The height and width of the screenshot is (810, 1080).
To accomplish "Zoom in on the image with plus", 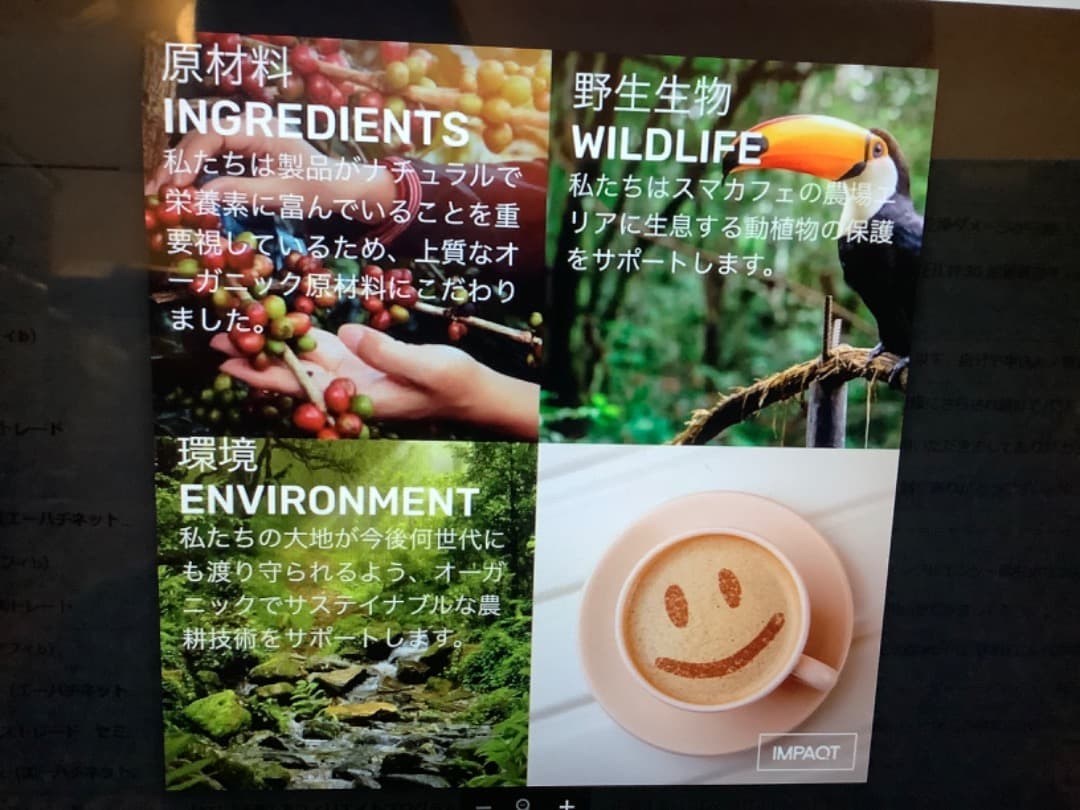I will [x=566, y=803].
